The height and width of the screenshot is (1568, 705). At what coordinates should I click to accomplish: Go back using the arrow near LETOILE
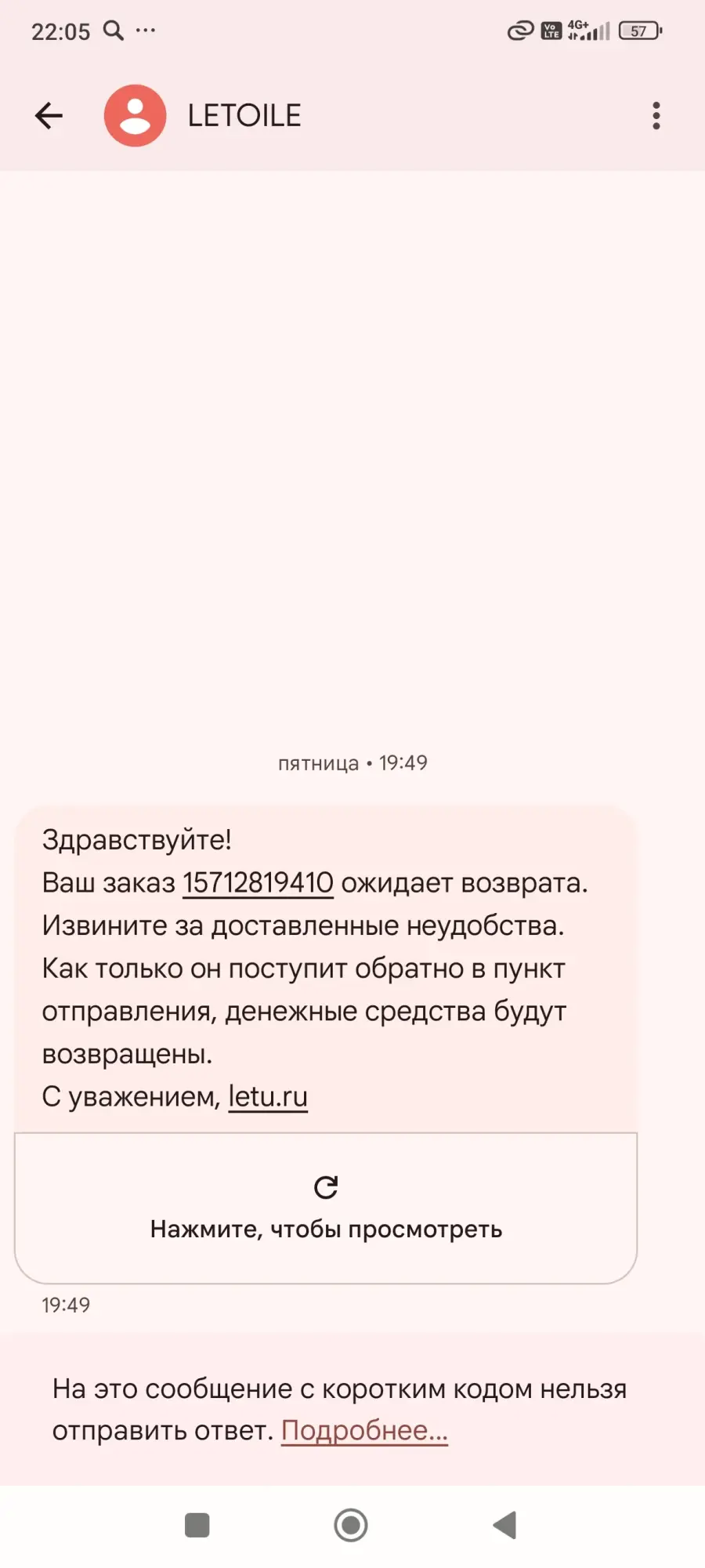click(x=49, y=116)
